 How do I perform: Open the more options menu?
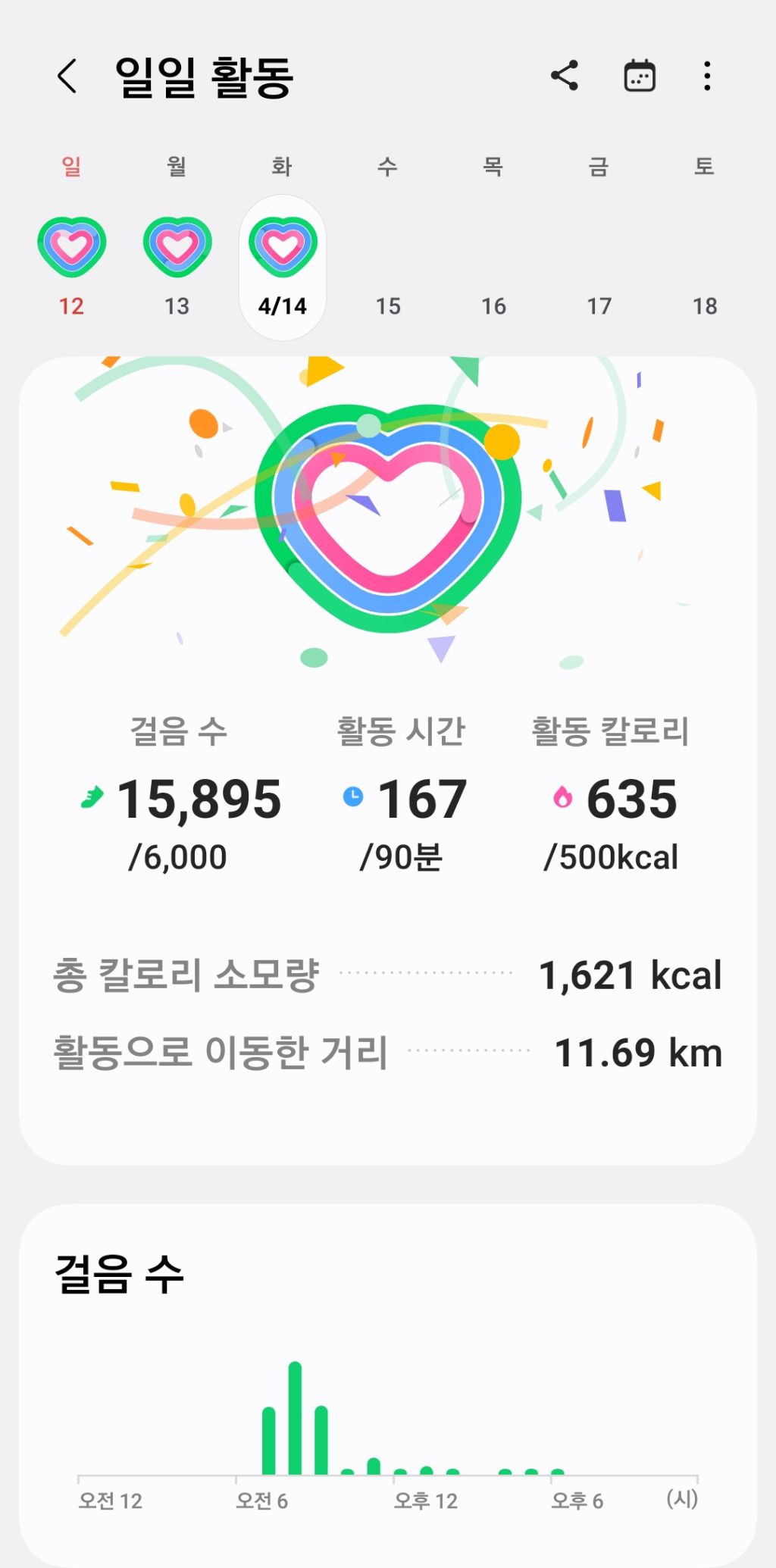pos(707,76)
